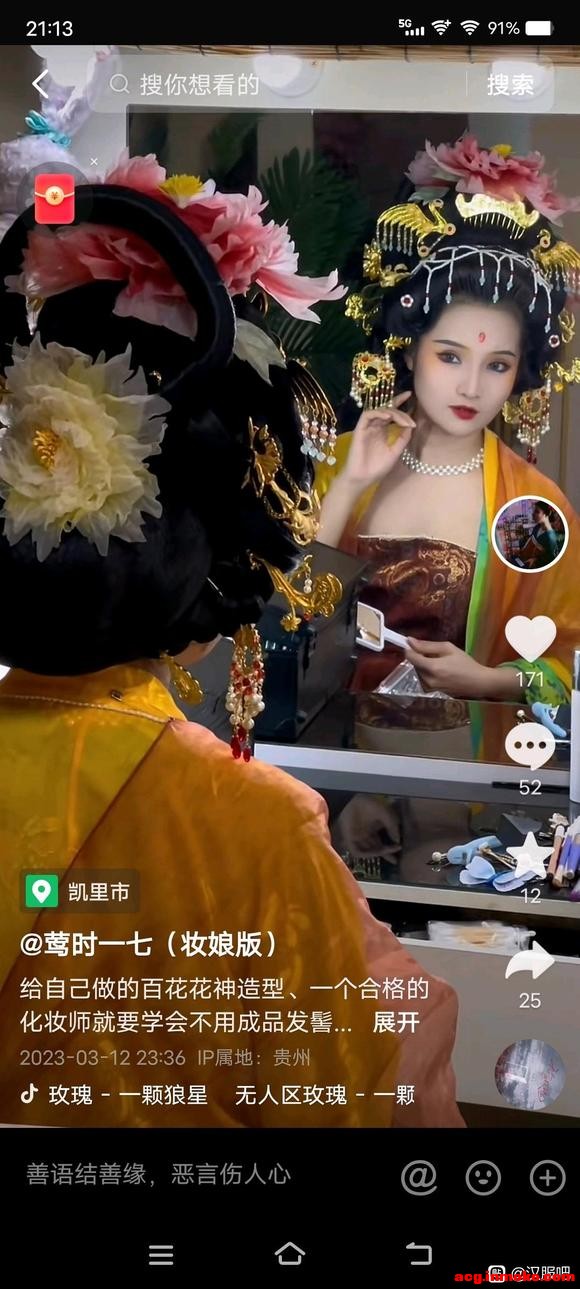Share this video via arrow icon
The height and width of the screenshot is (1289, 580).
point(530,962)
